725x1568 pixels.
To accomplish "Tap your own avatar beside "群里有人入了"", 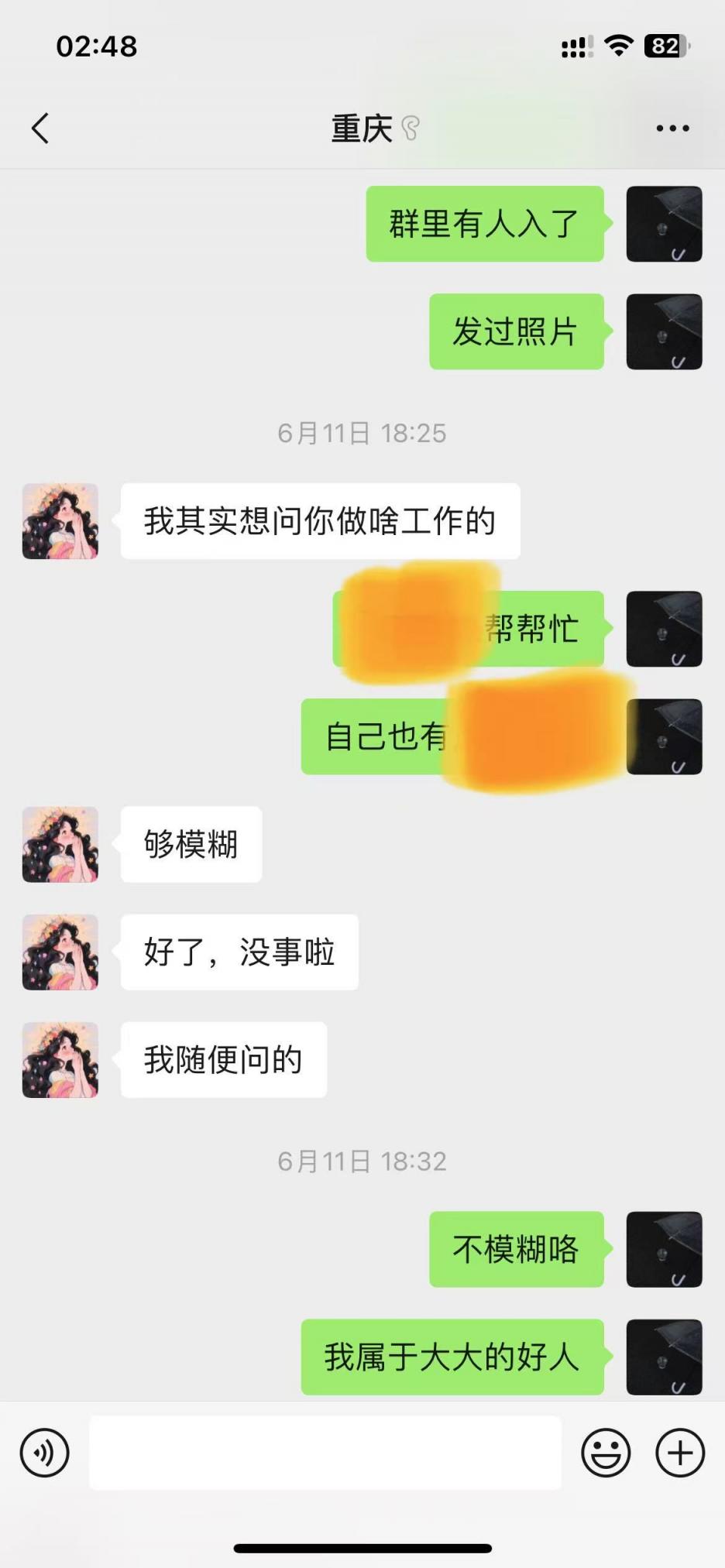I will 664,224.
